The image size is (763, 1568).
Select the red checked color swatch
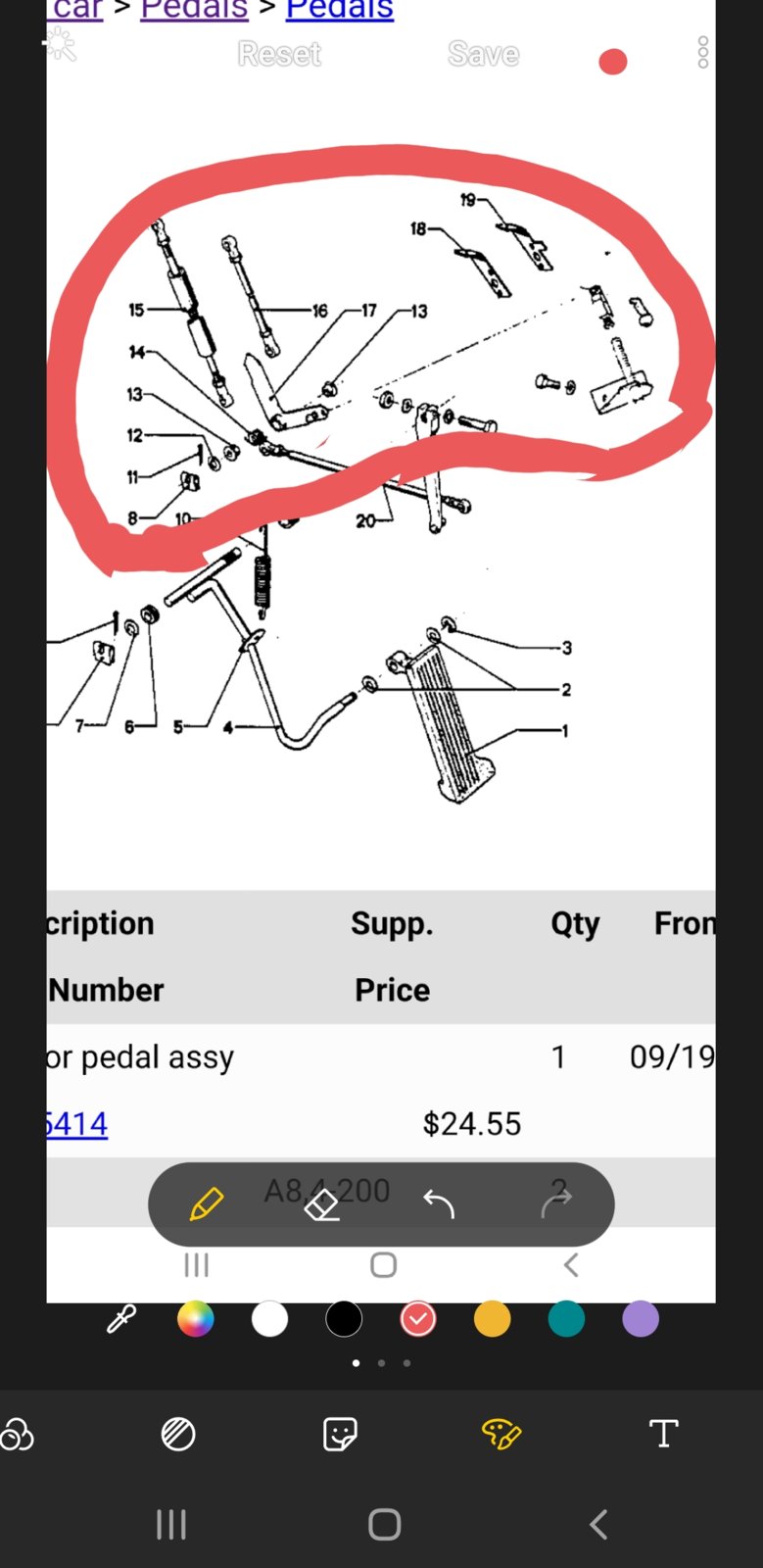[418, 1319]
